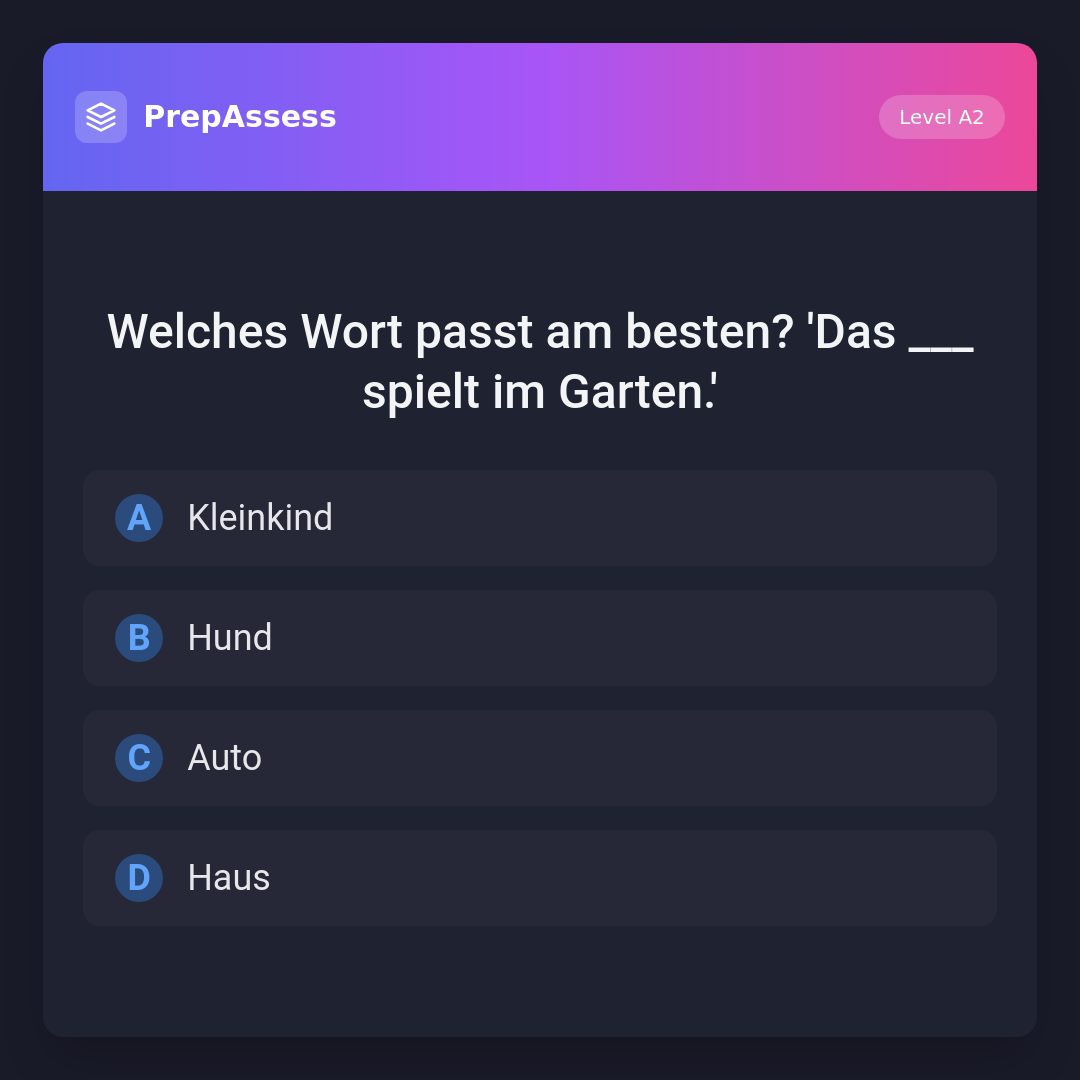
Task: Pick answer C Auto
Action: point(539,758)
